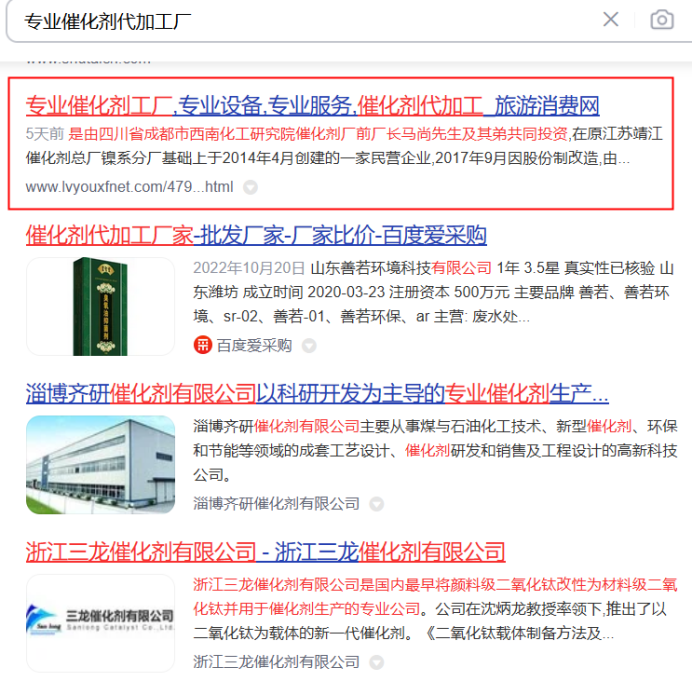
Task: Expand dropdown beside 百度爱采购 source
Action: 309,346
